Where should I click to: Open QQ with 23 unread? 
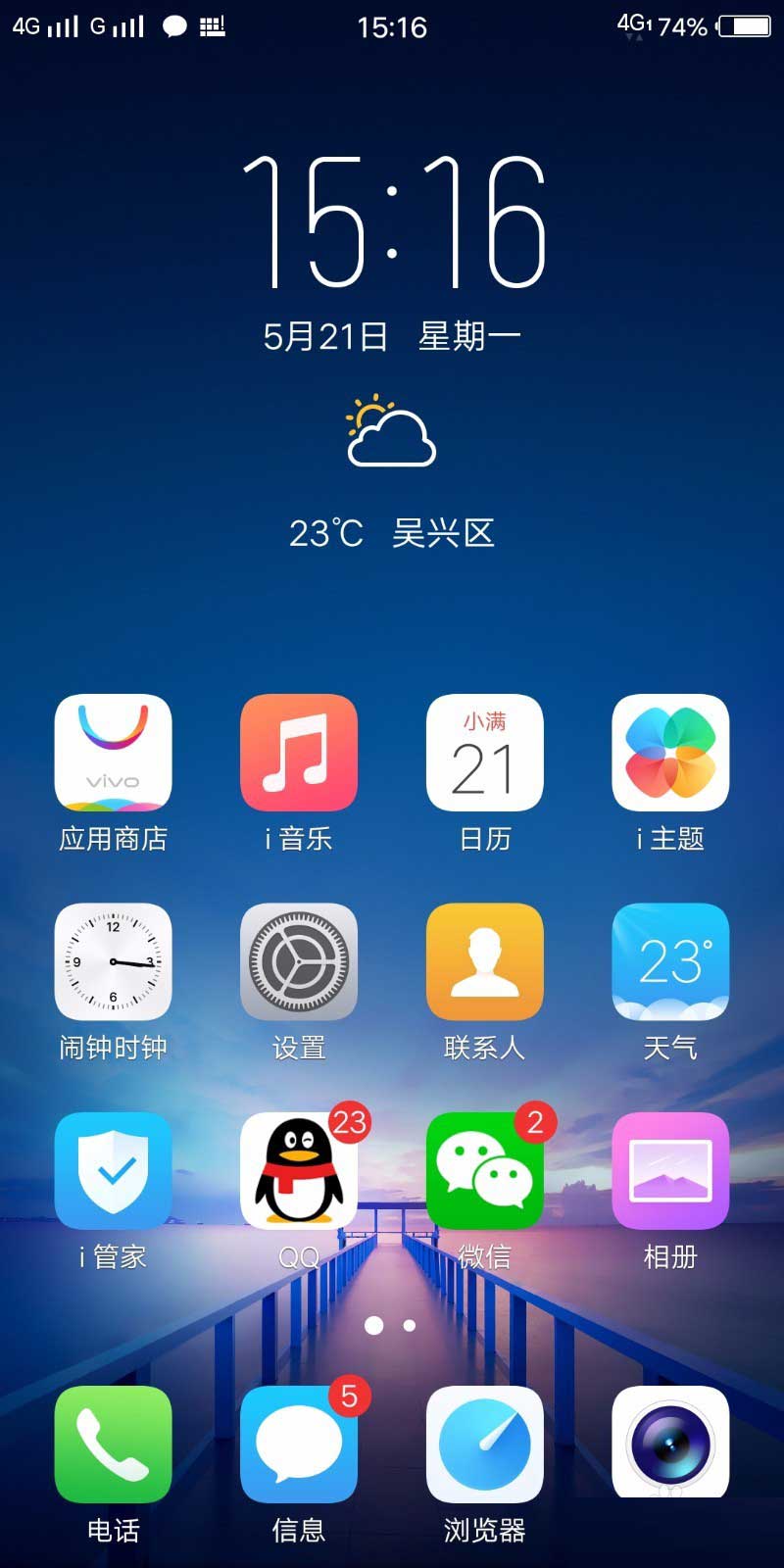pyautogui.click(x=299, y=1170)
